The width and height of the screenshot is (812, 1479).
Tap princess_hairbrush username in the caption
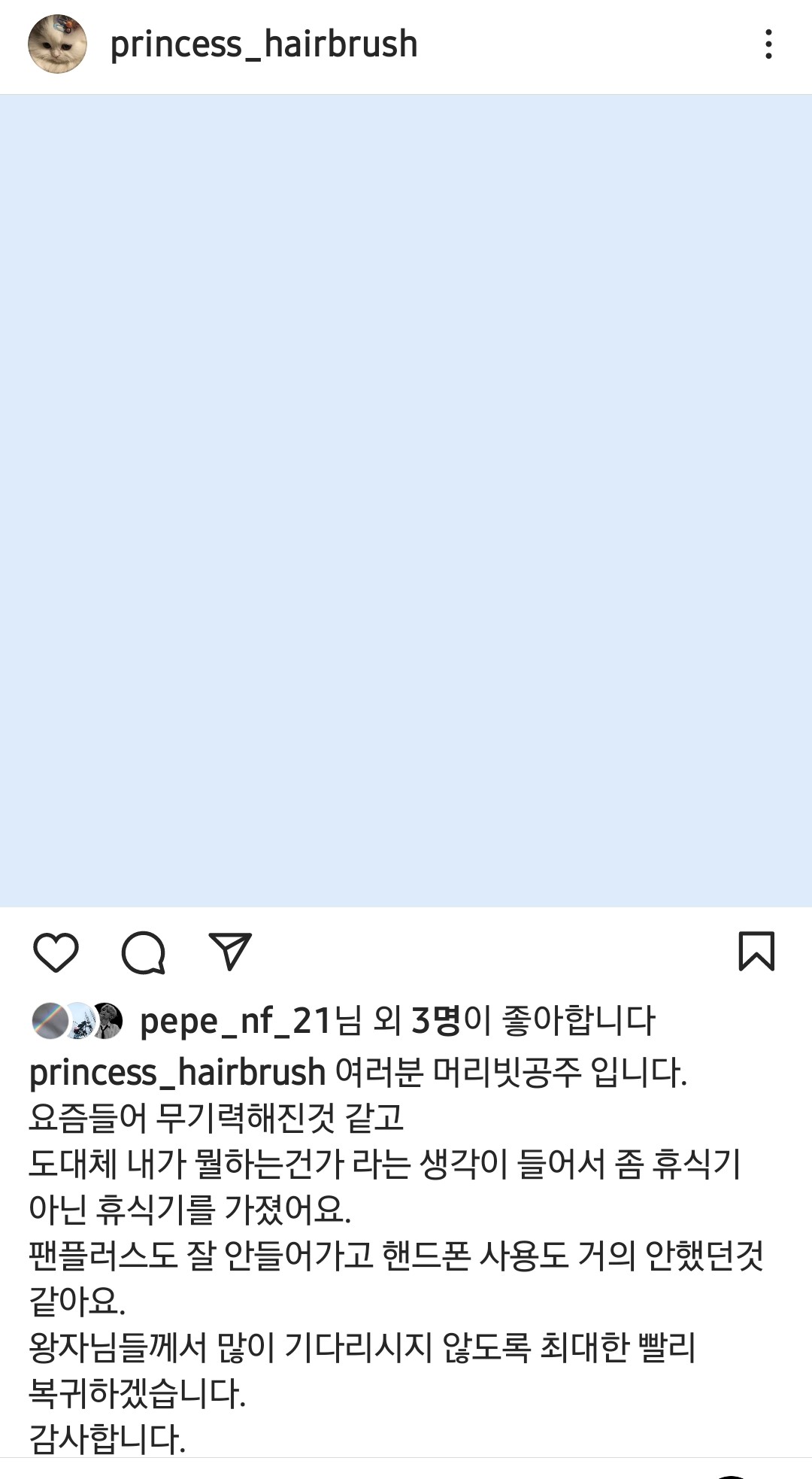tap(177, 1073)
